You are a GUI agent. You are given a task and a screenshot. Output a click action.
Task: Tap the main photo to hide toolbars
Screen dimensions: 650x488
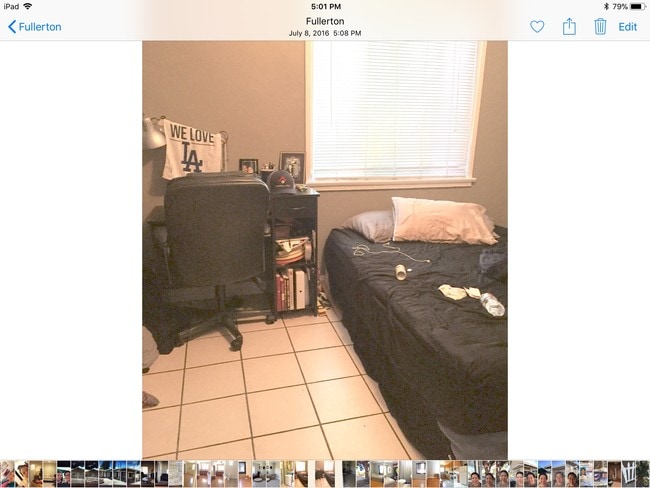click(x=325, y=250)
